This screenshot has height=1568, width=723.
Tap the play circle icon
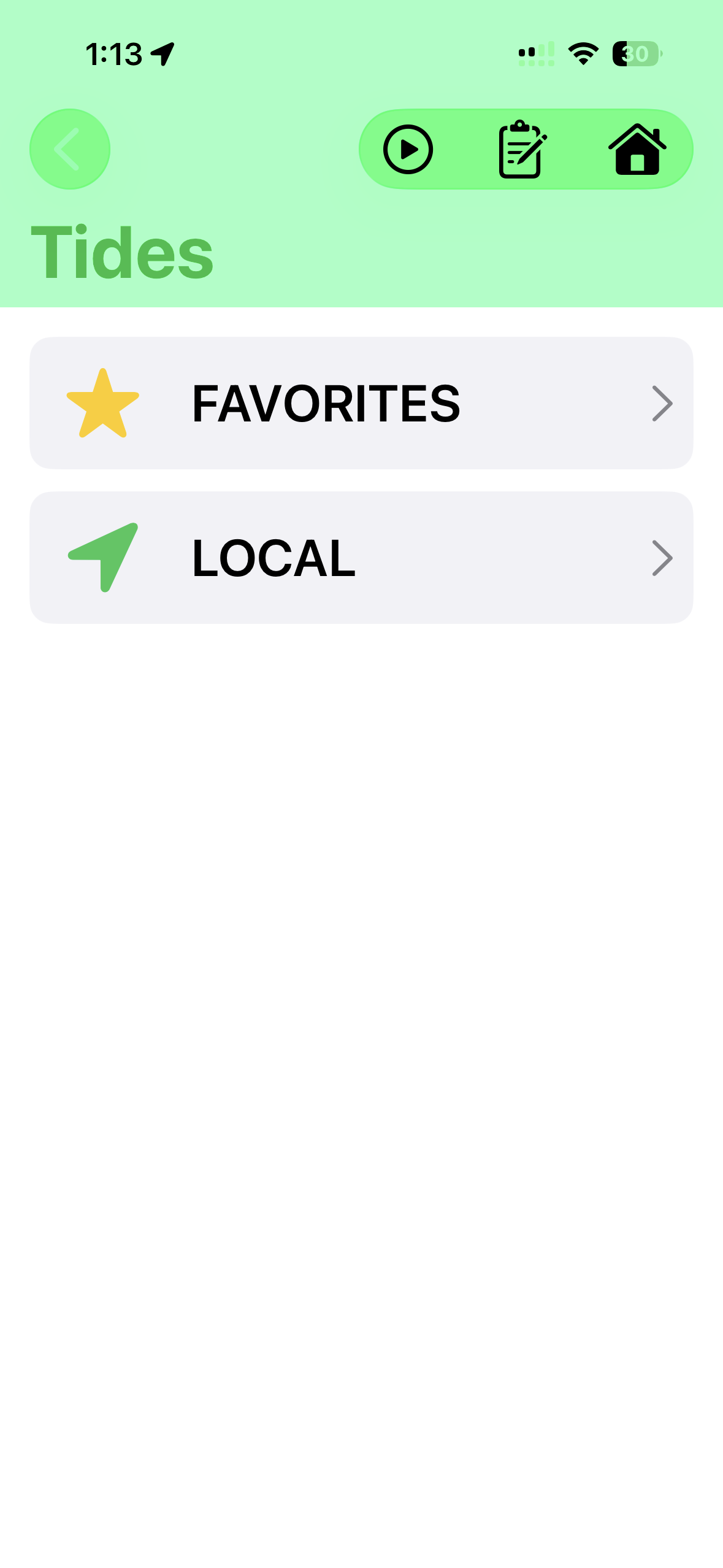tap(408, 149)
